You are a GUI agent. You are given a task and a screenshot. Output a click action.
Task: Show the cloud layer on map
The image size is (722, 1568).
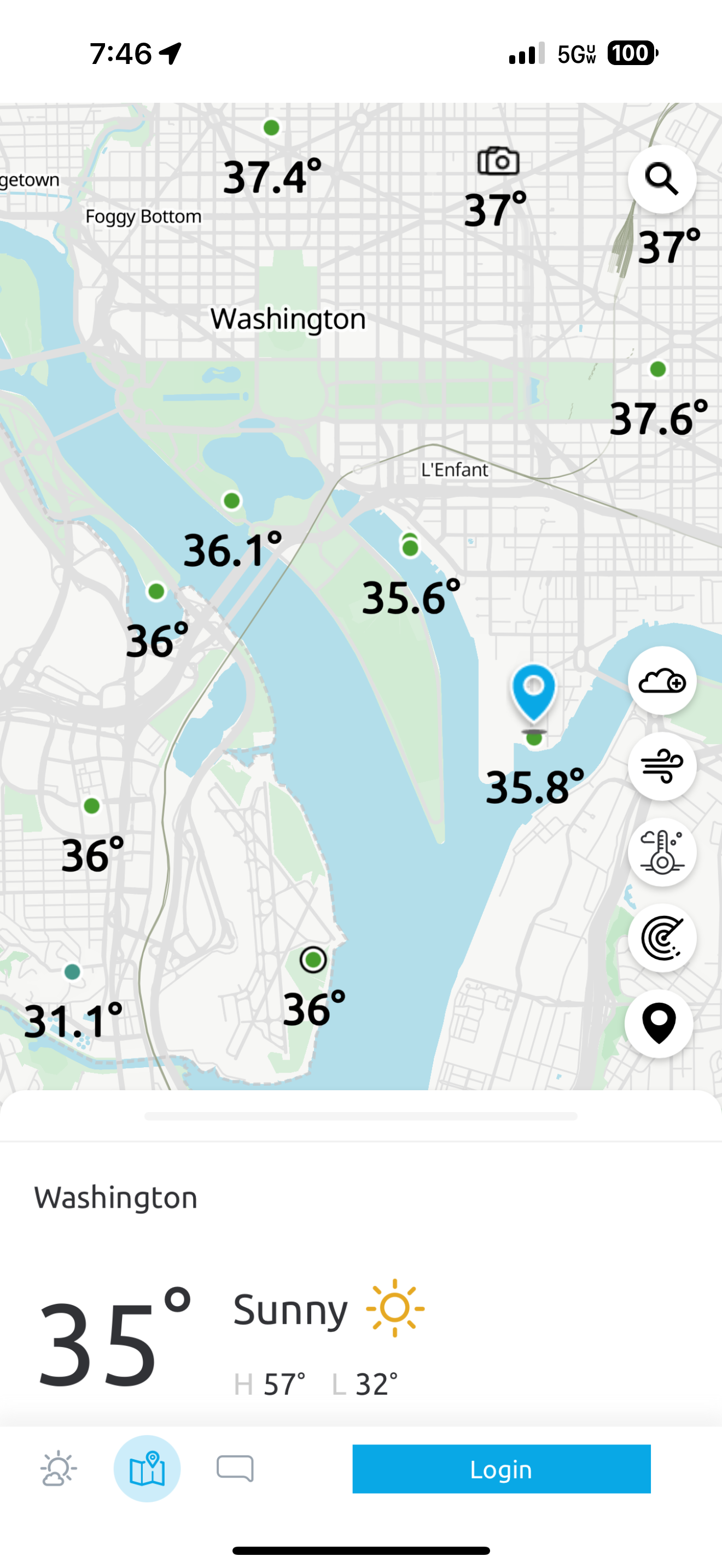click(662, 681)
